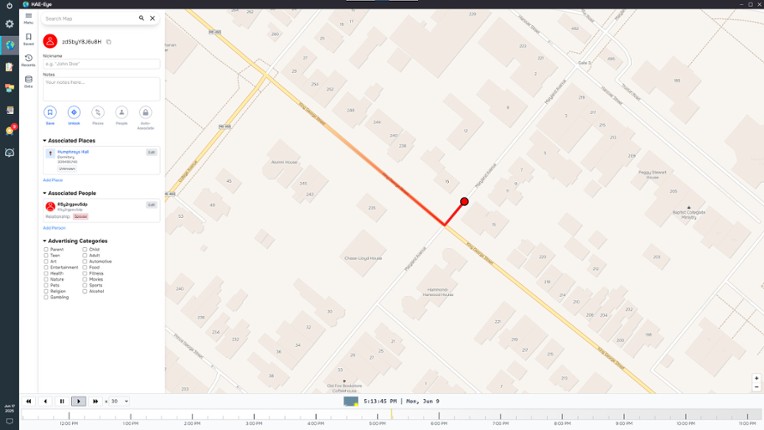This screenshot has height=430, width=764.
Task: Tap the Add Place link
Action: click(x=53, y=180)
